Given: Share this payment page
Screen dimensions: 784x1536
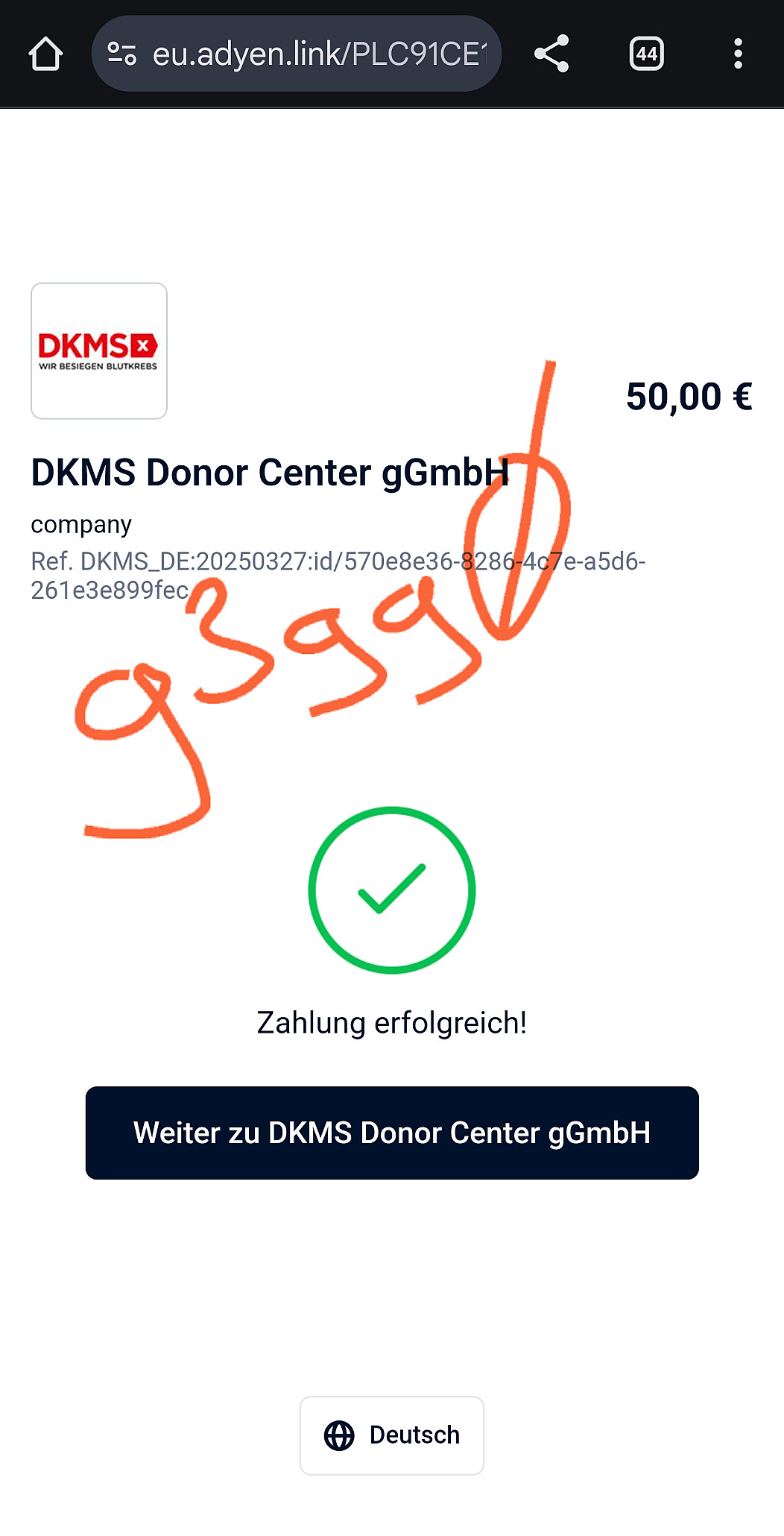Looking at the screenshot, I should point(551,54).
